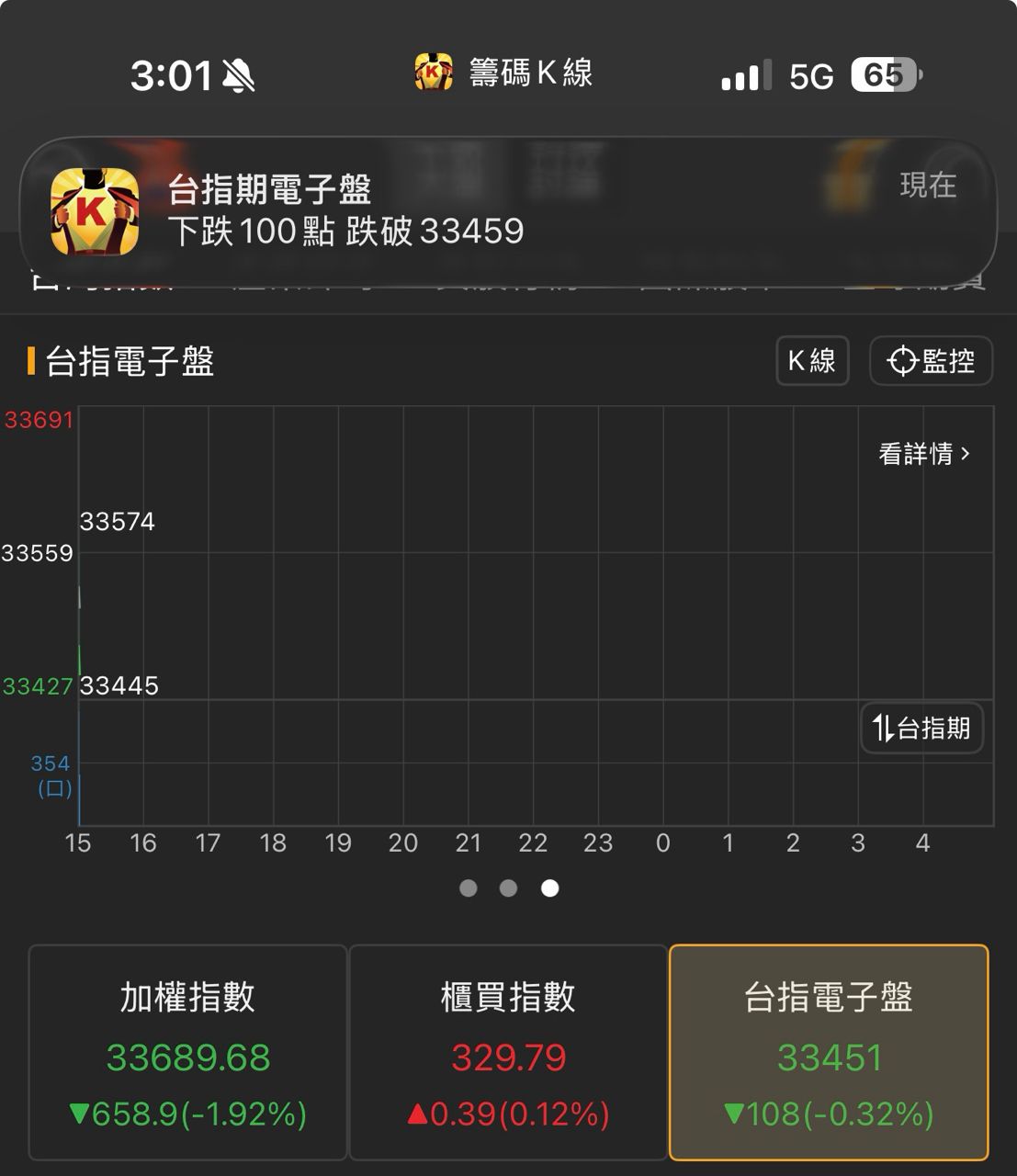
Task: Select the 台指電子盤 index card
Action: click(x=829, y=1053)
